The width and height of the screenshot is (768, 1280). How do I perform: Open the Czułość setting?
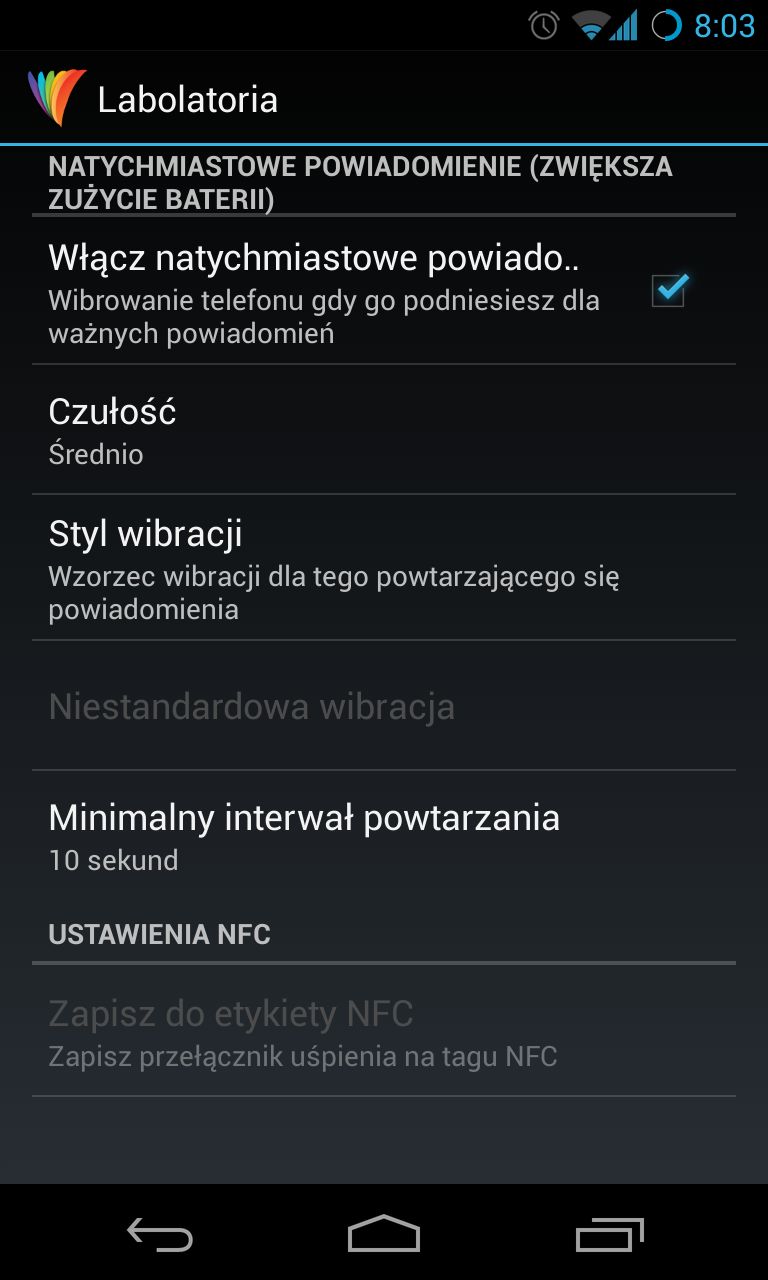384,429
